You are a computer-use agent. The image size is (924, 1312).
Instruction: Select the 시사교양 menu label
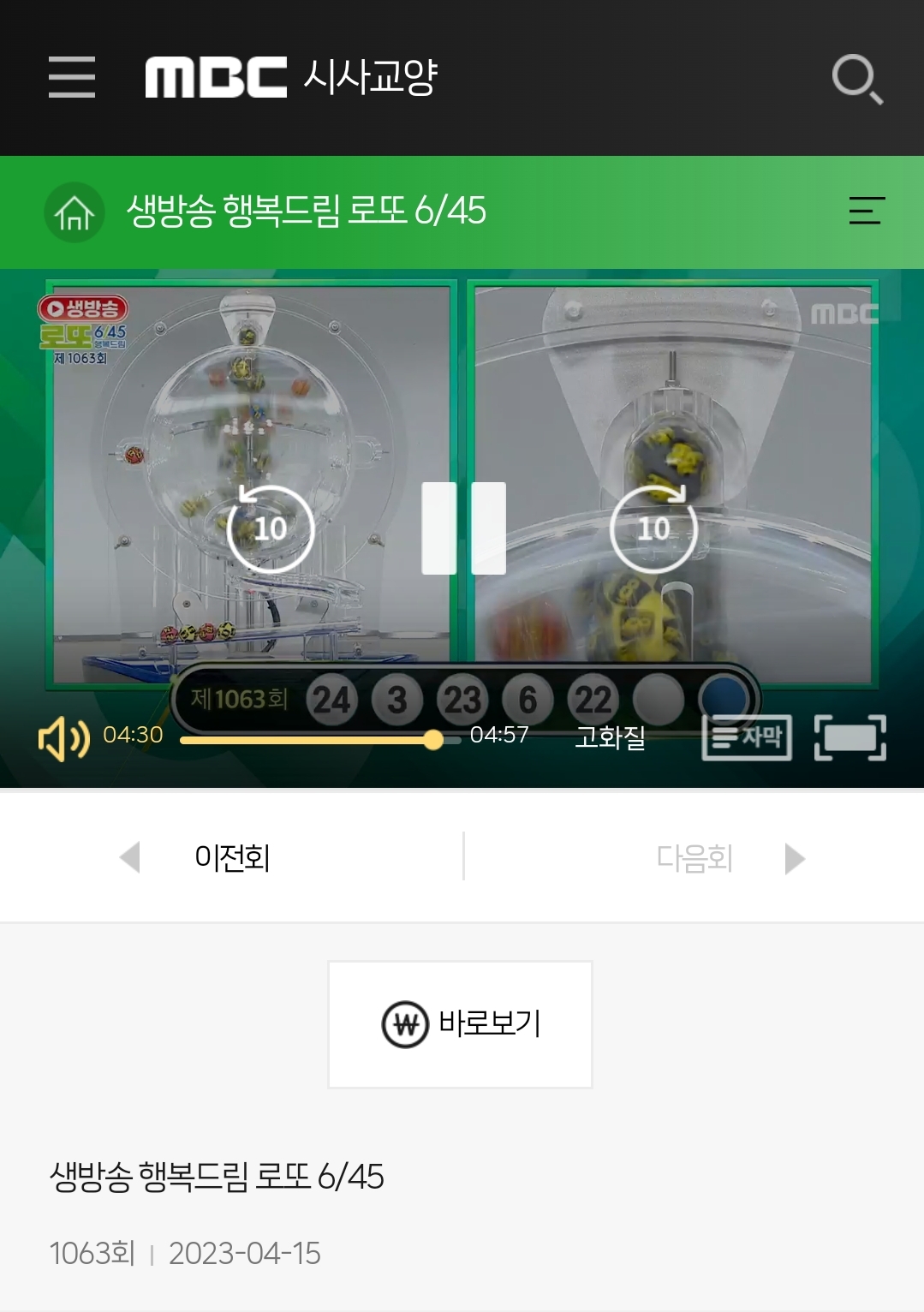coord(370,78)
